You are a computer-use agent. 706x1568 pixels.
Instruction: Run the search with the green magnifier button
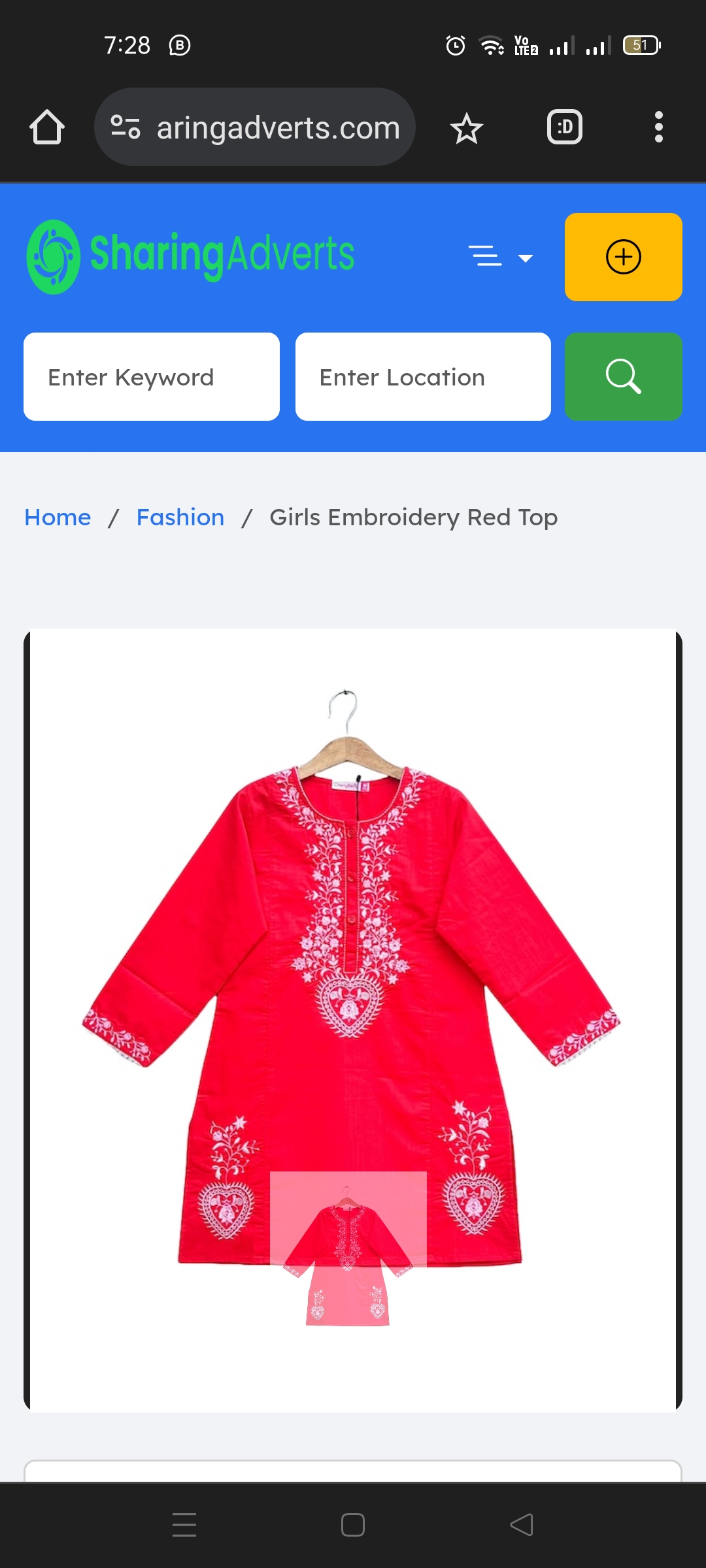pyautogui.click(x=623, y=377)
